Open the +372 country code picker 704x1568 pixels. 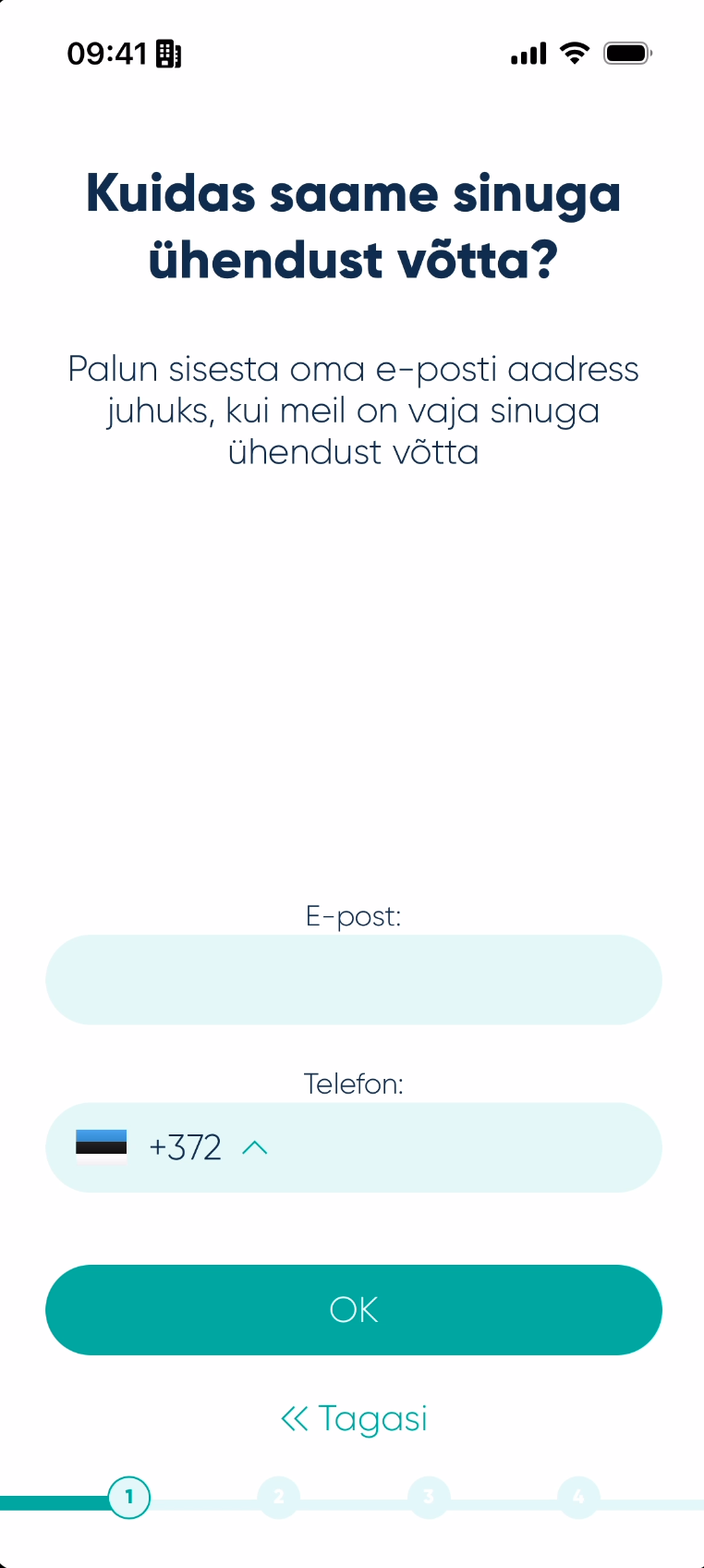(185, 1147)
